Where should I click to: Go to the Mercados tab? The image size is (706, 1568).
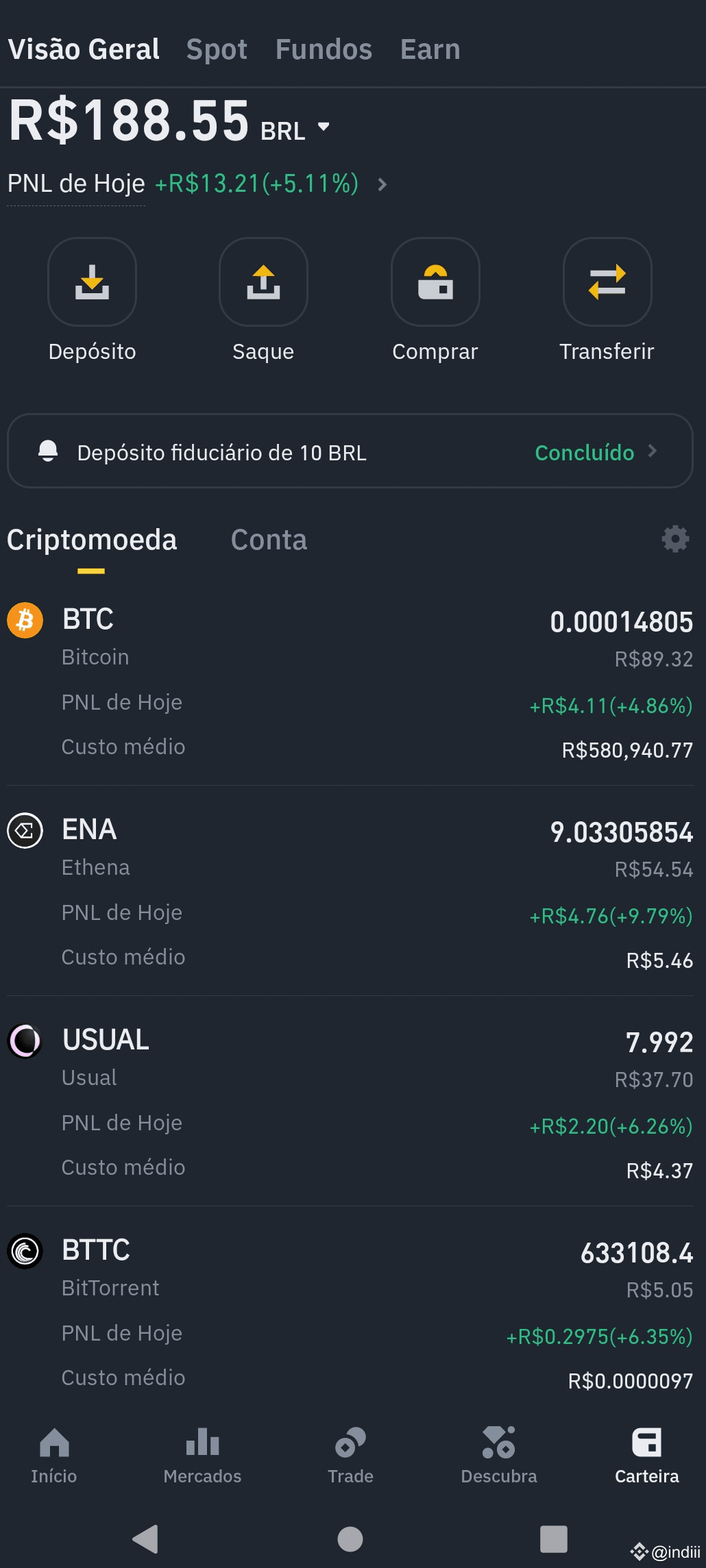pyautogui.click(x=202, y=1456)
